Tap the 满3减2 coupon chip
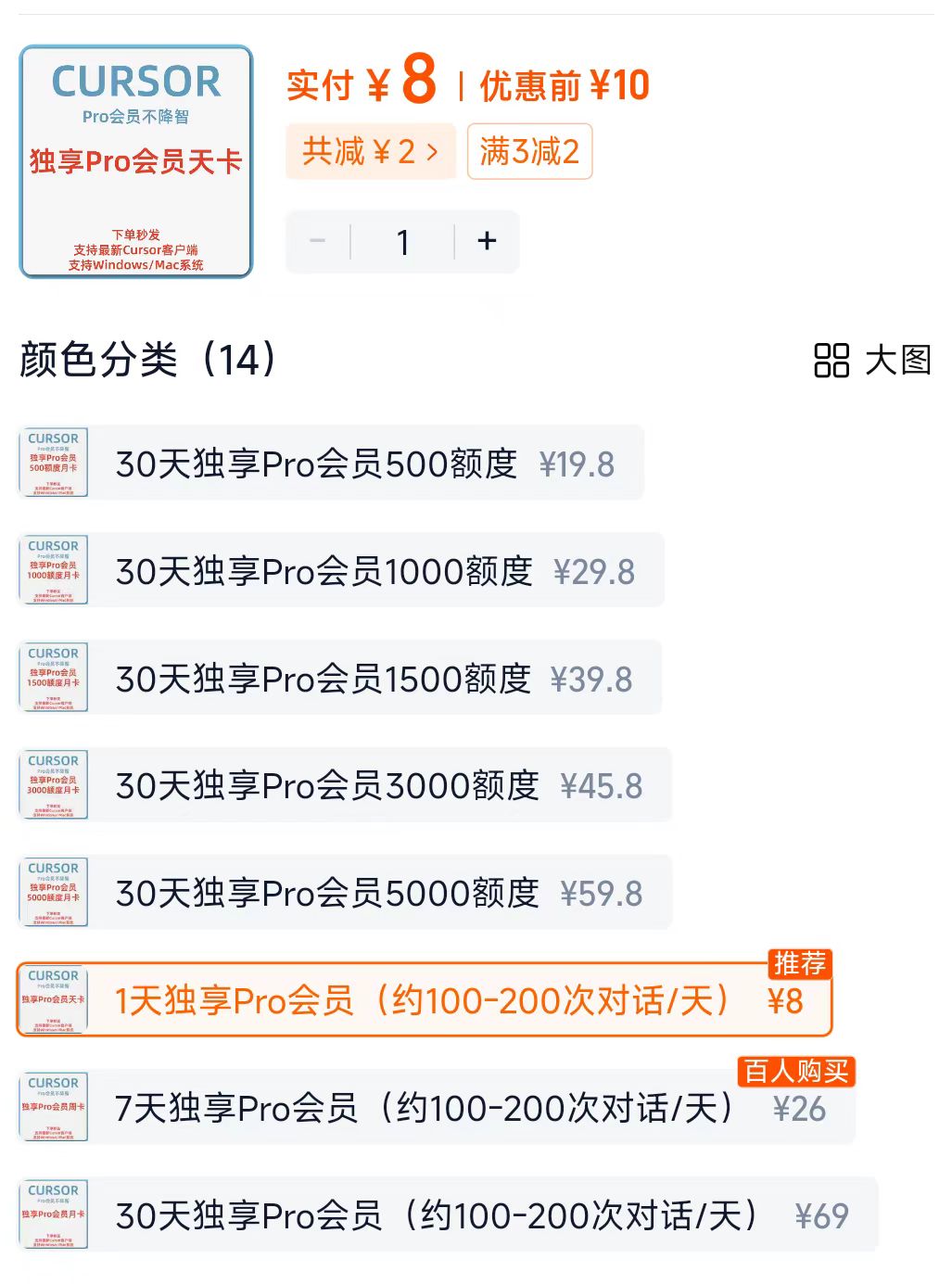The width and height of the screenshot is (952, 1284). 529,151
